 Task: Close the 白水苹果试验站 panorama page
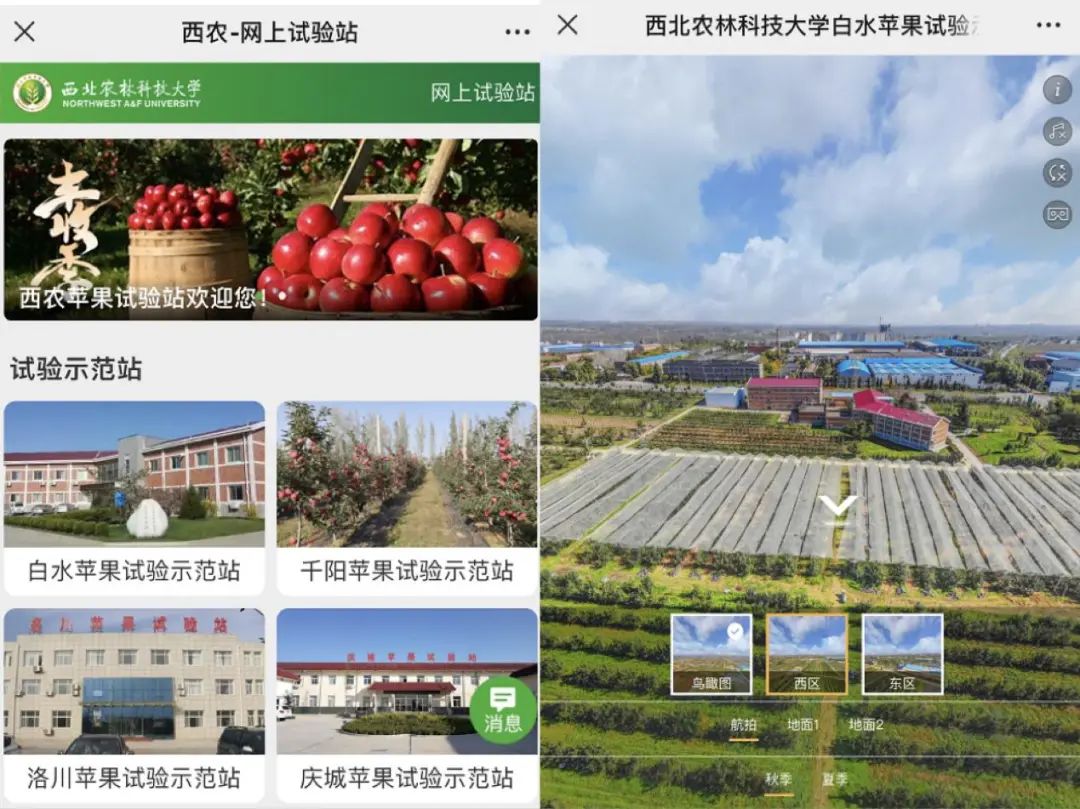pyautogui.click(x=568, y=25)
